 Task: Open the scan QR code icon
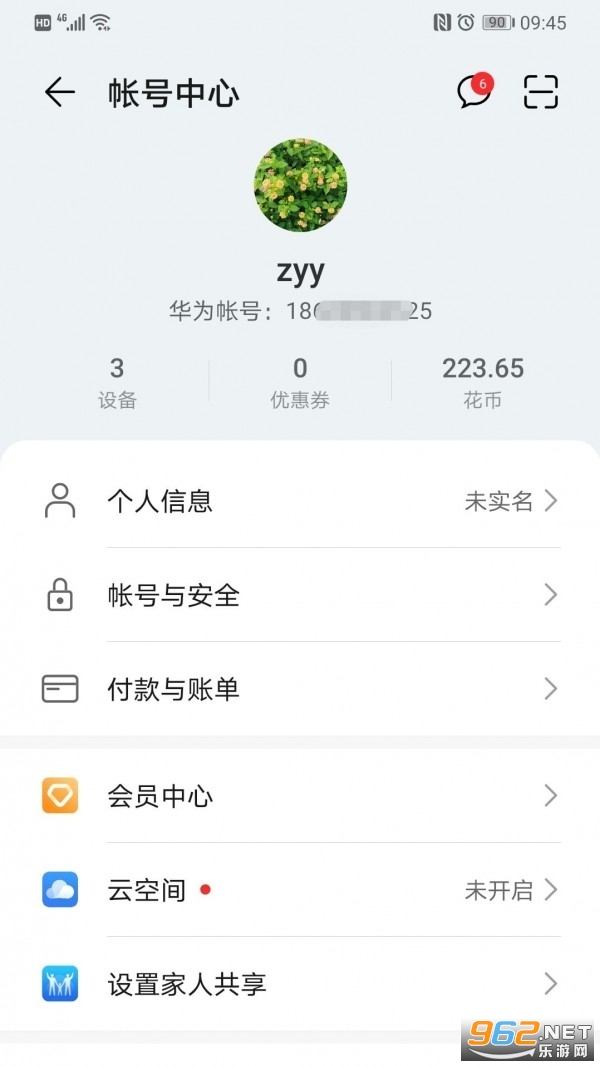click(541, 92)
